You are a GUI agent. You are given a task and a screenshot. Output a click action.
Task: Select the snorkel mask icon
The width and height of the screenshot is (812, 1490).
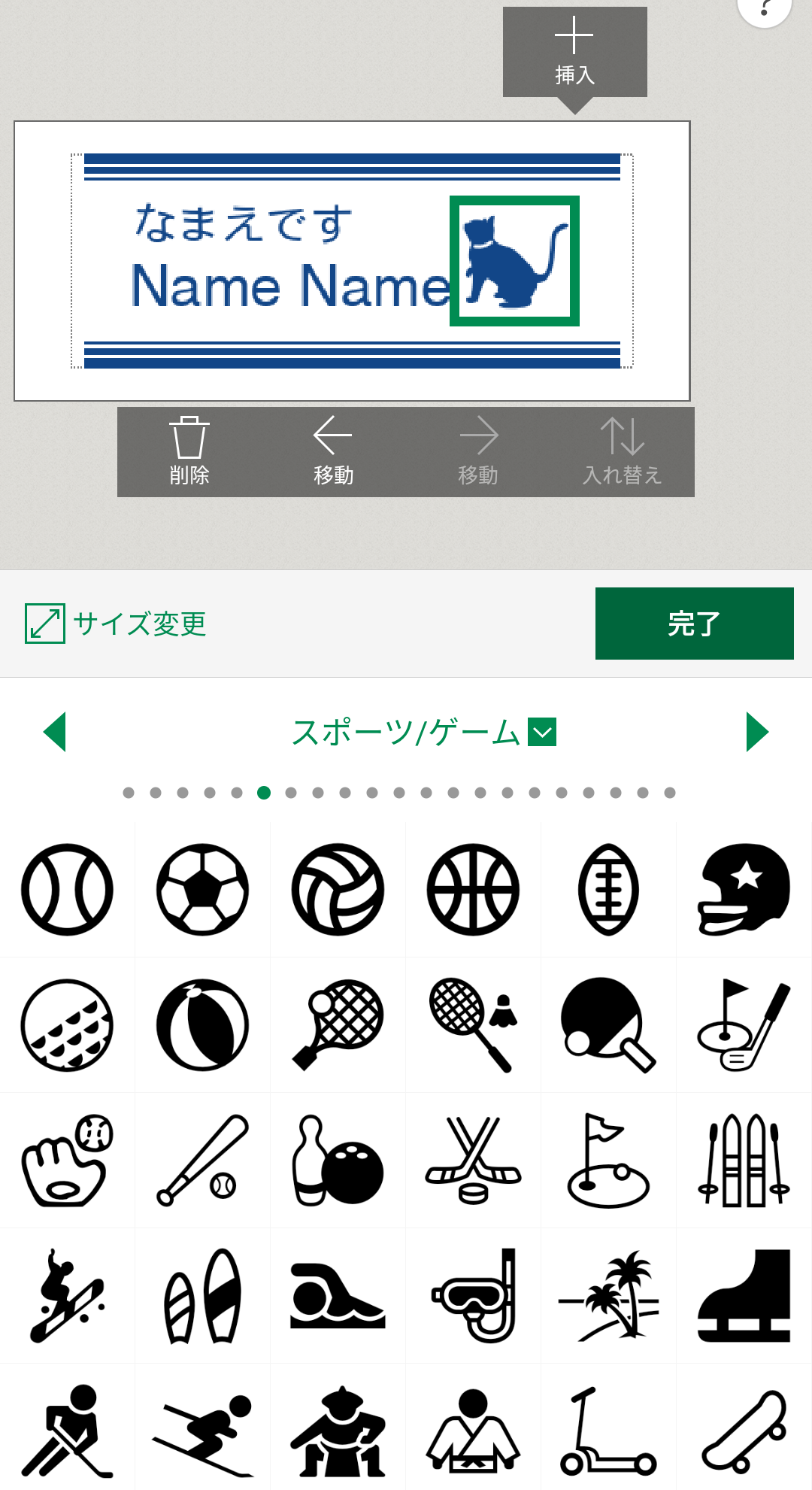click(x=473, y=1295)
